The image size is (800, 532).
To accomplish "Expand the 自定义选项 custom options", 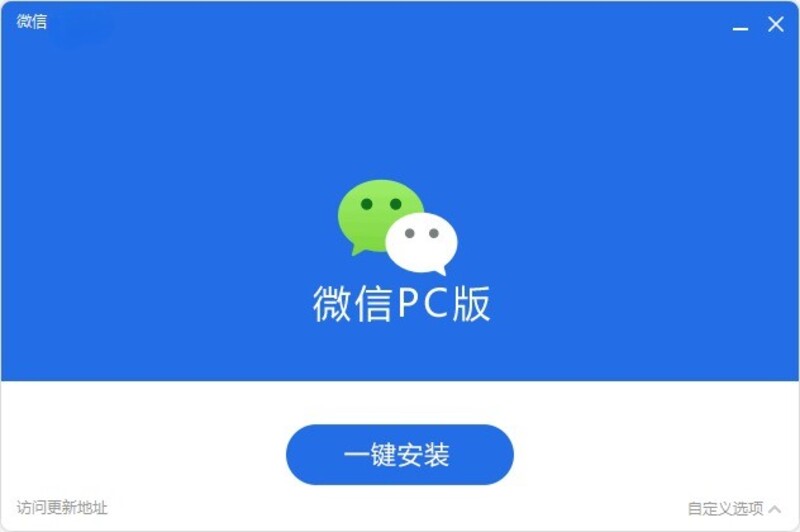I will (x=734, y=508).
